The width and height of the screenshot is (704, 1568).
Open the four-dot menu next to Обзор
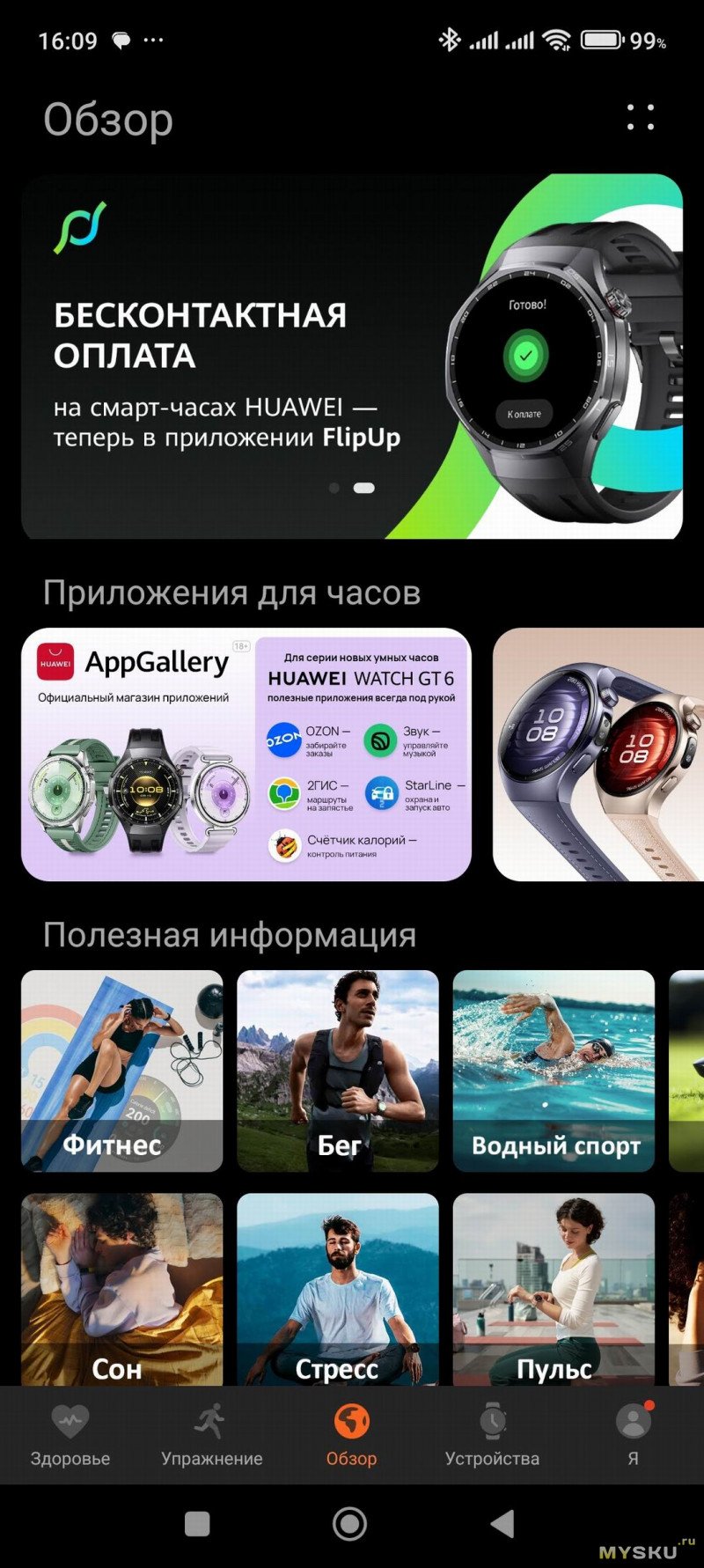click(640, 117)
